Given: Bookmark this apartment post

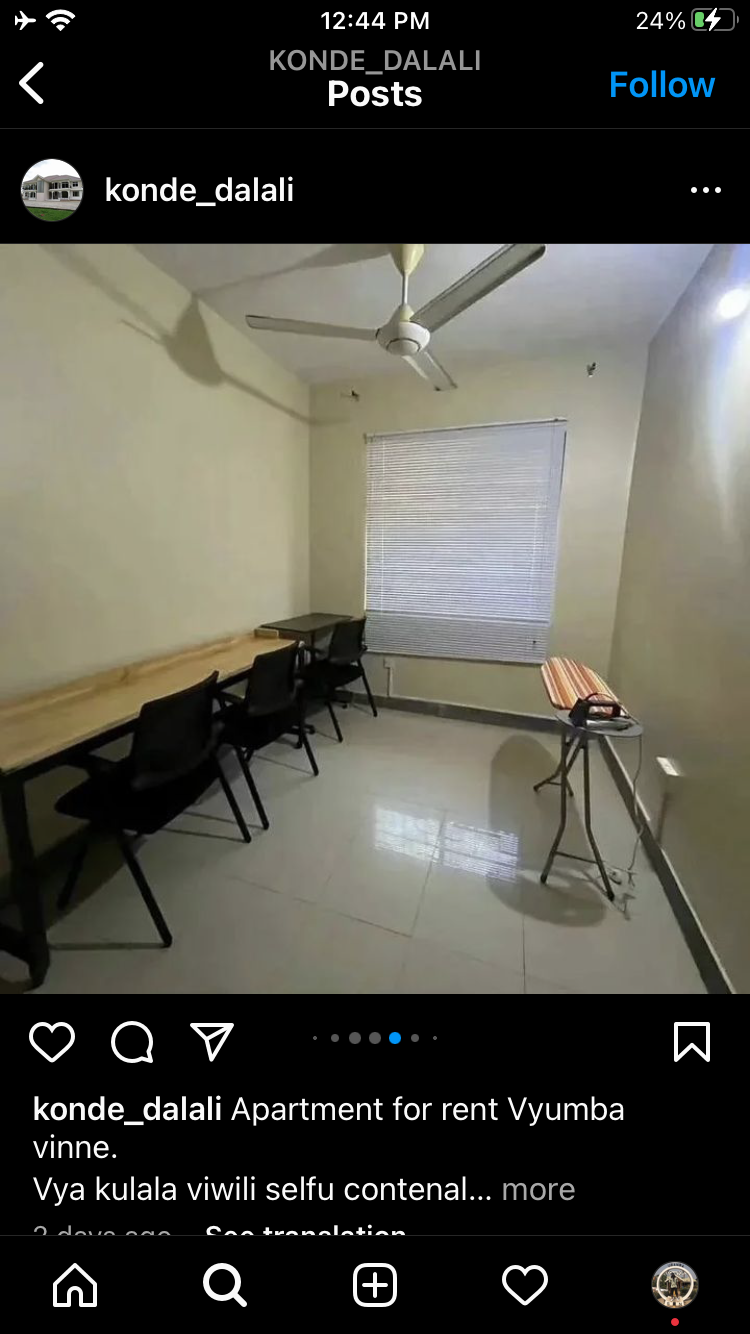Looking at the screenshot, I should pyautogui.click(x=692, y=1042).
